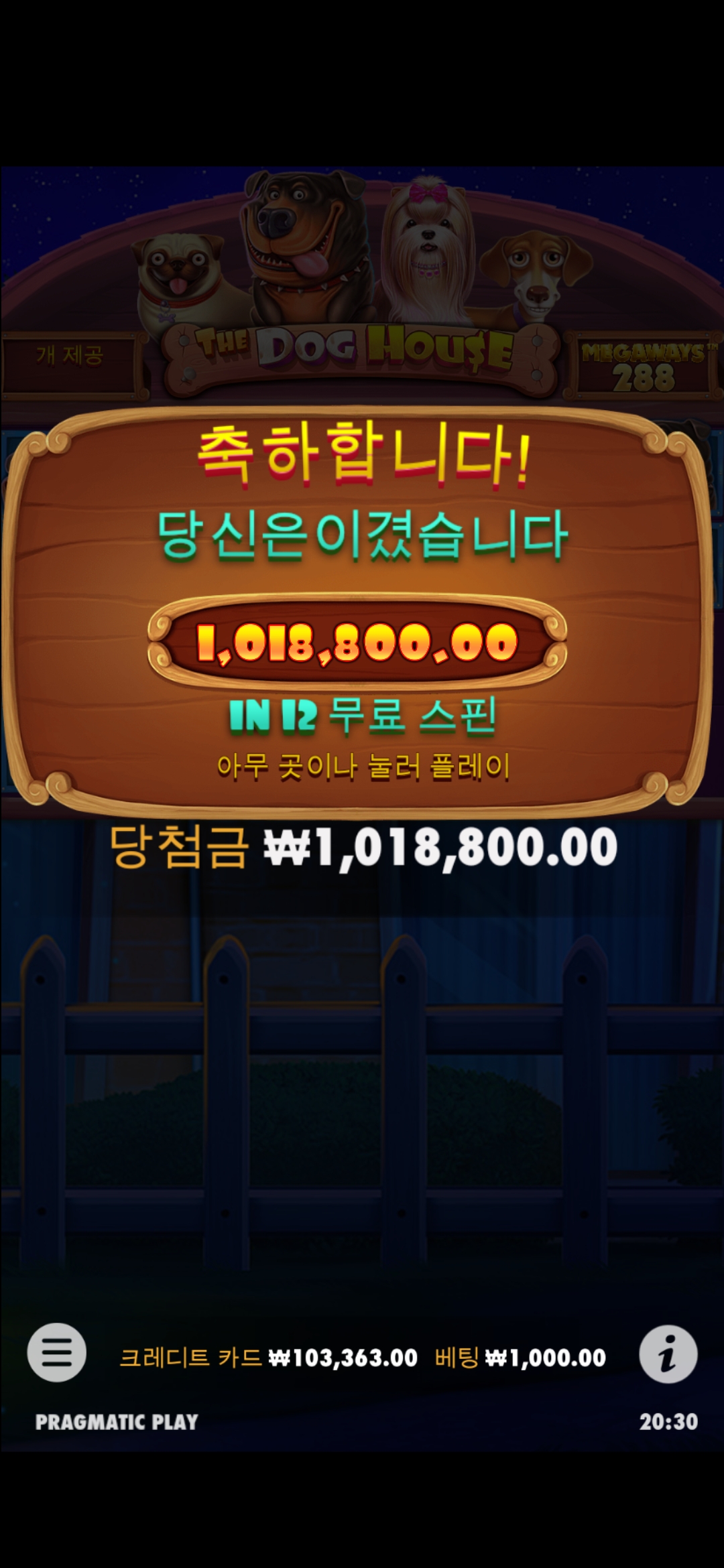Open the hamburger menu button

point(57,1352)
